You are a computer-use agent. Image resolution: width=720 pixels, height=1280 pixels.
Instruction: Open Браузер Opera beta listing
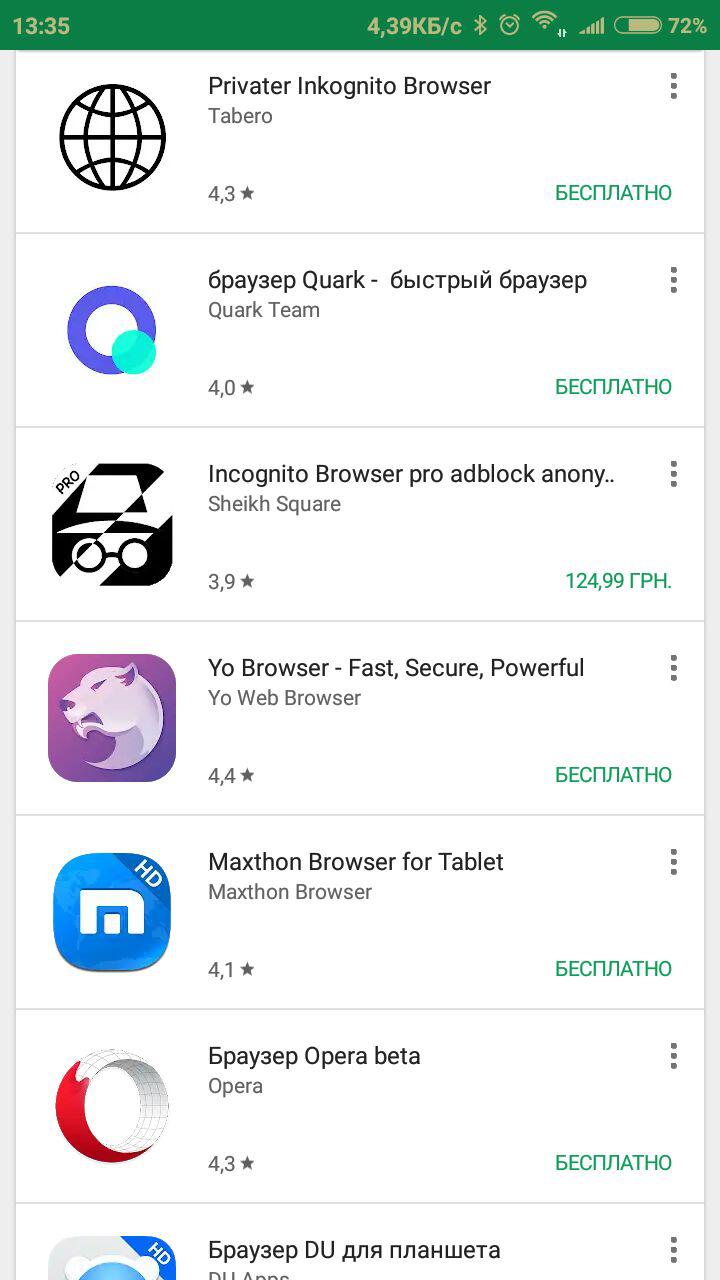(x=360, y=1107)
